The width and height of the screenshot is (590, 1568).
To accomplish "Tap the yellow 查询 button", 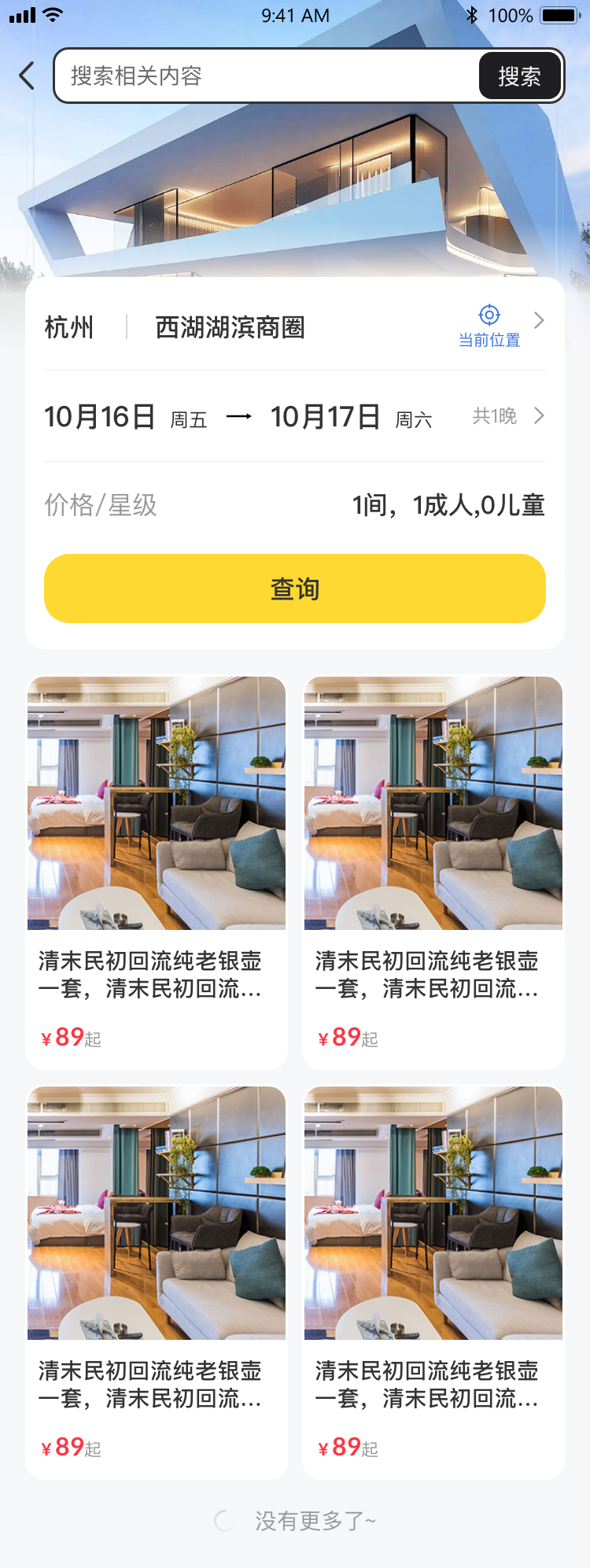I will coord(295,588).
